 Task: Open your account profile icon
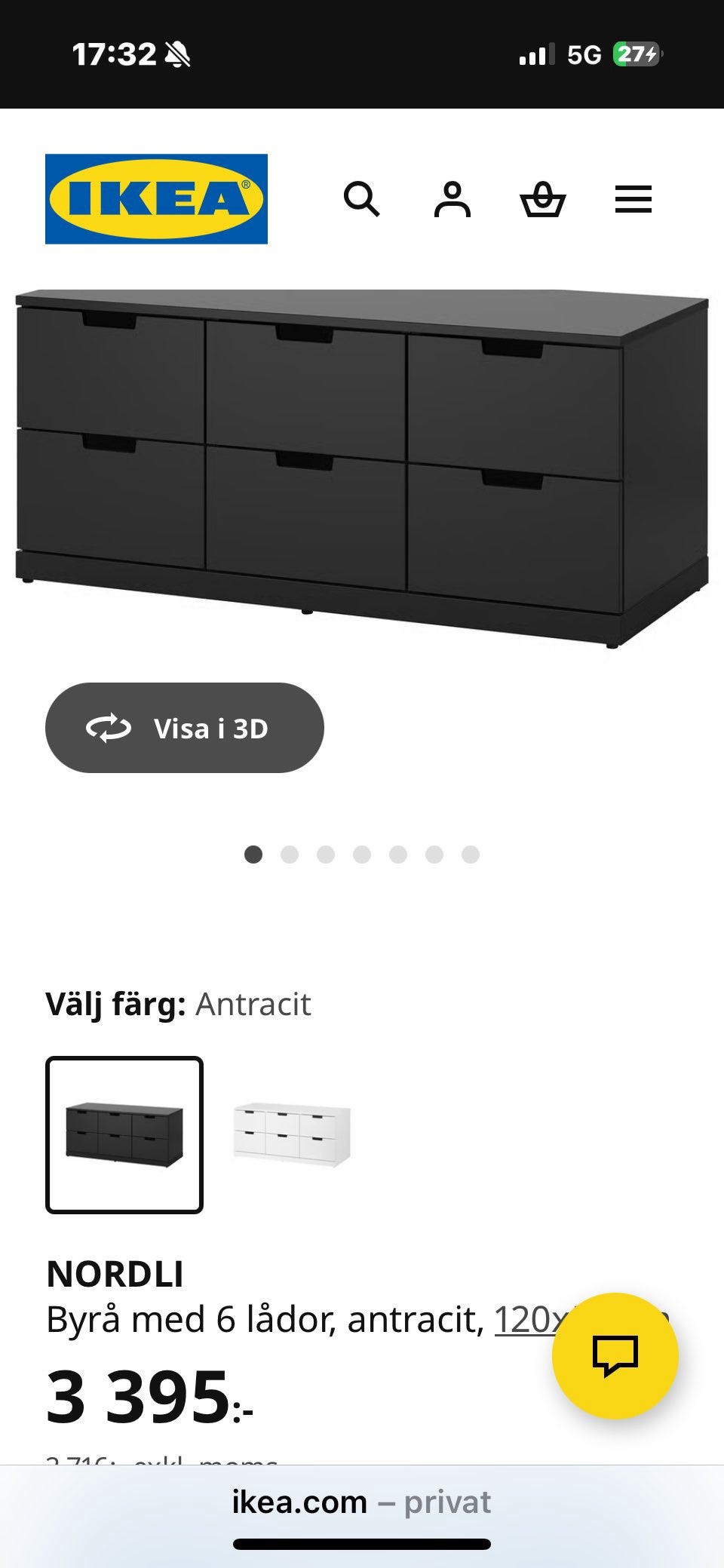453,200
